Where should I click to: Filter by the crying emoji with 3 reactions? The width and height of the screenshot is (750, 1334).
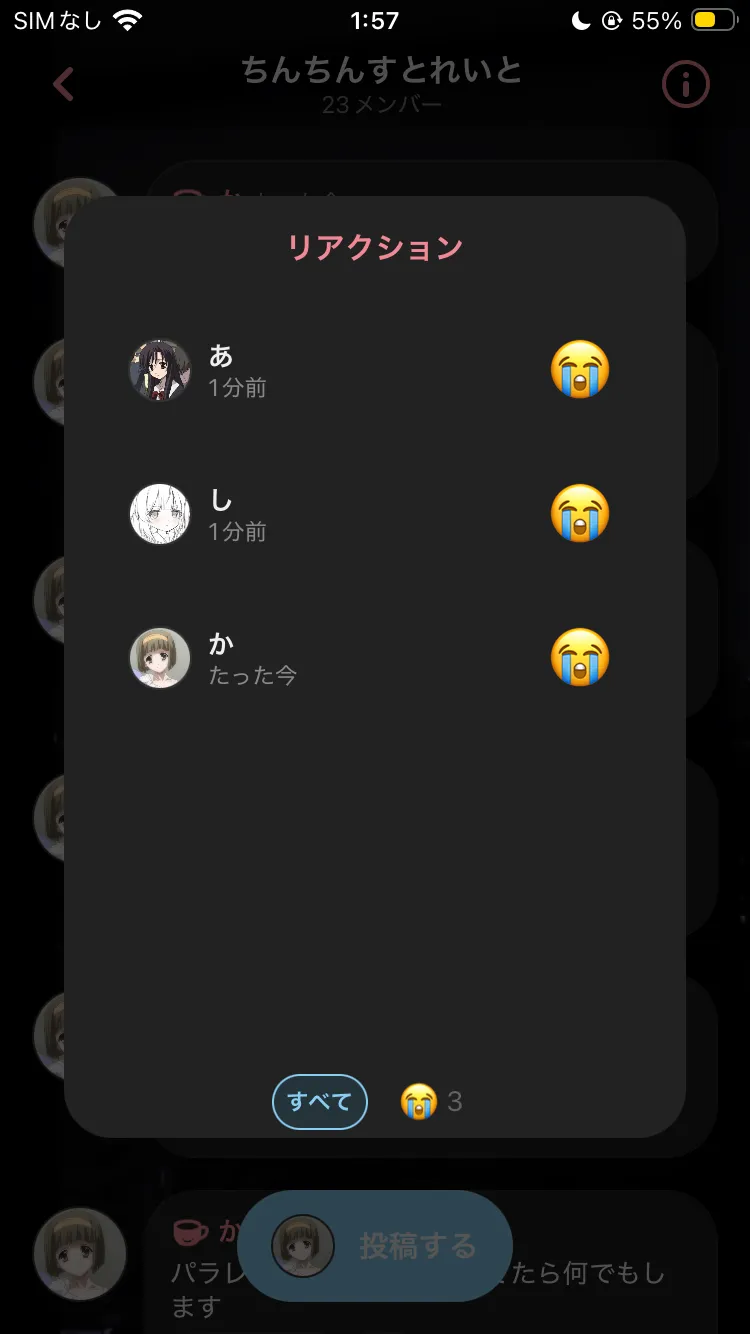[431, 1102]
